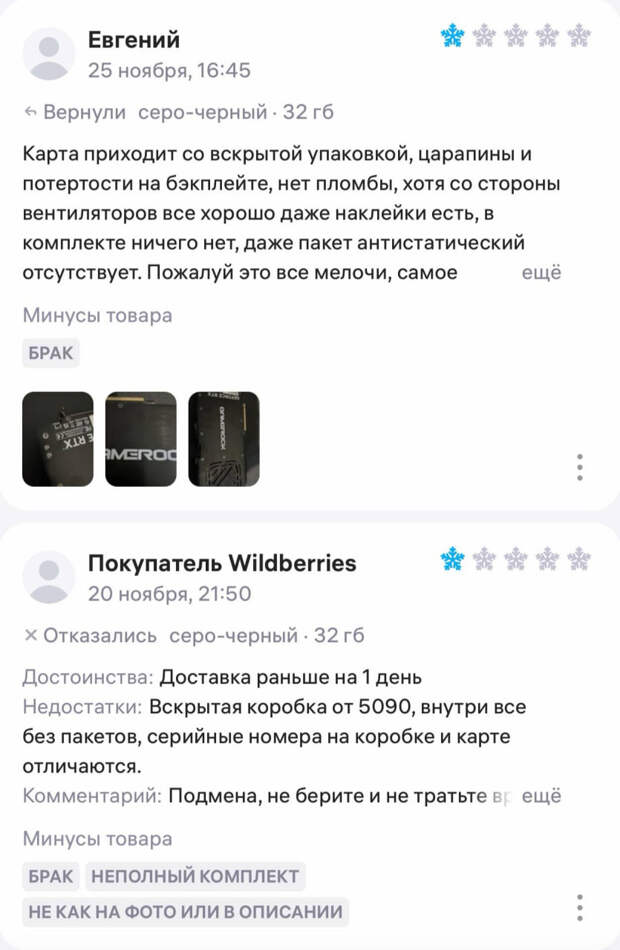This screenshot has width=620, height=950.
Task: Open third photo in Евгений's review
Action: pyautogui.click(x=224, y=439)
